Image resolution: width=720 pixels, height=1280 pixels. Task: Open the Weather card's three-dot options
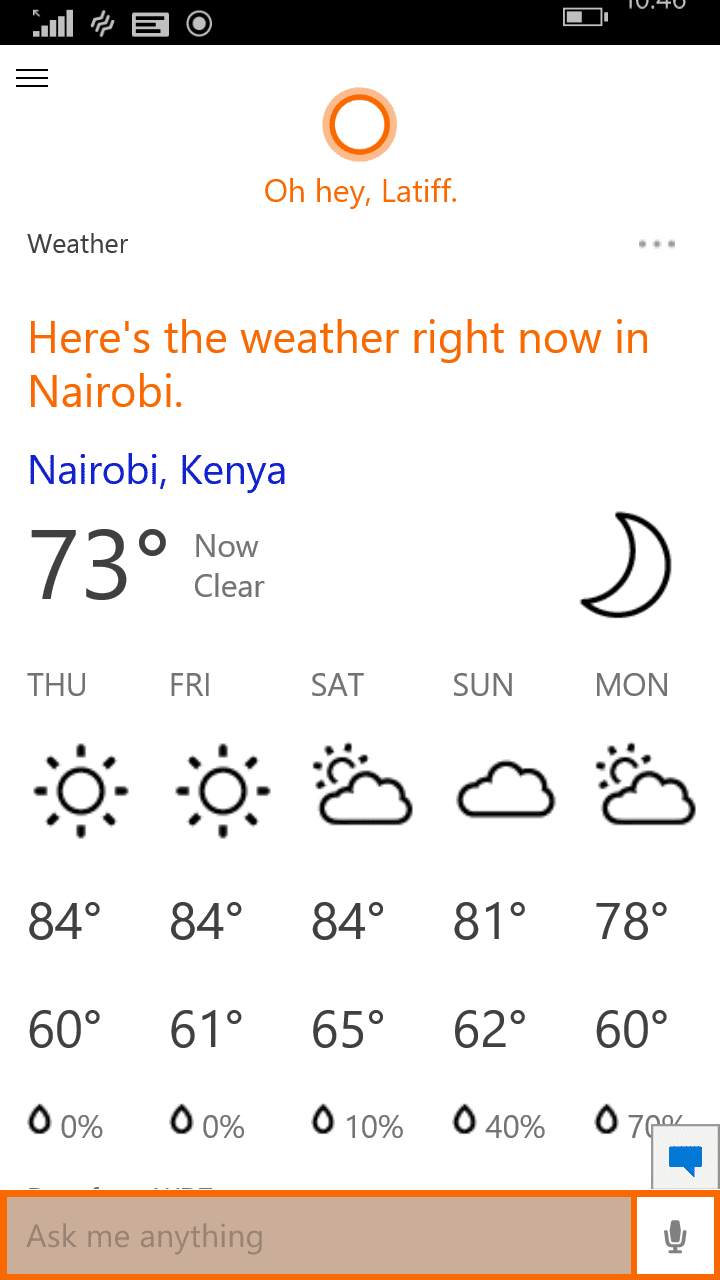point(657,244)
